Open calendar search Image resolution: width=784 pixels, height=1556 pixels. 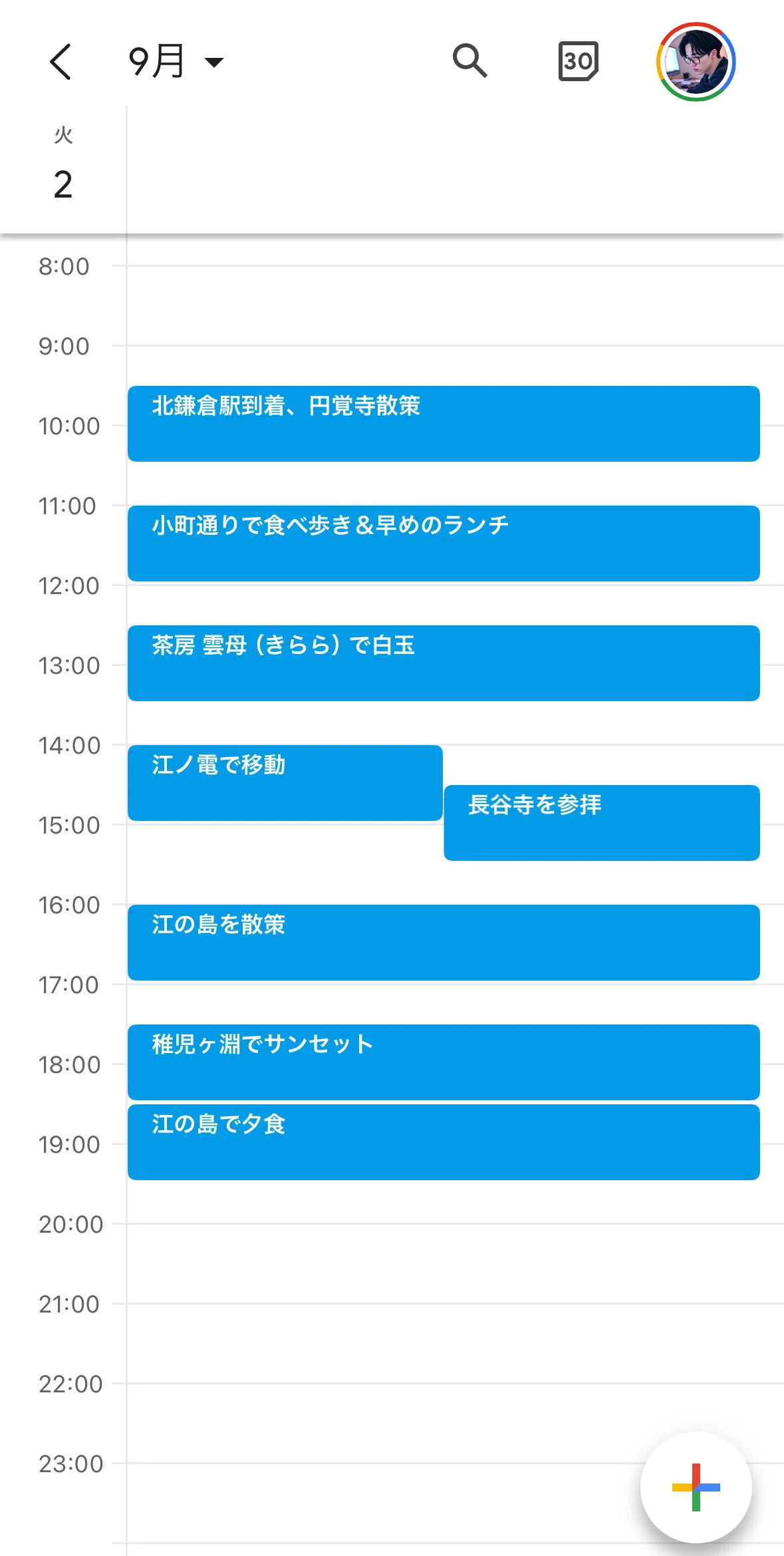click(470, 61)
